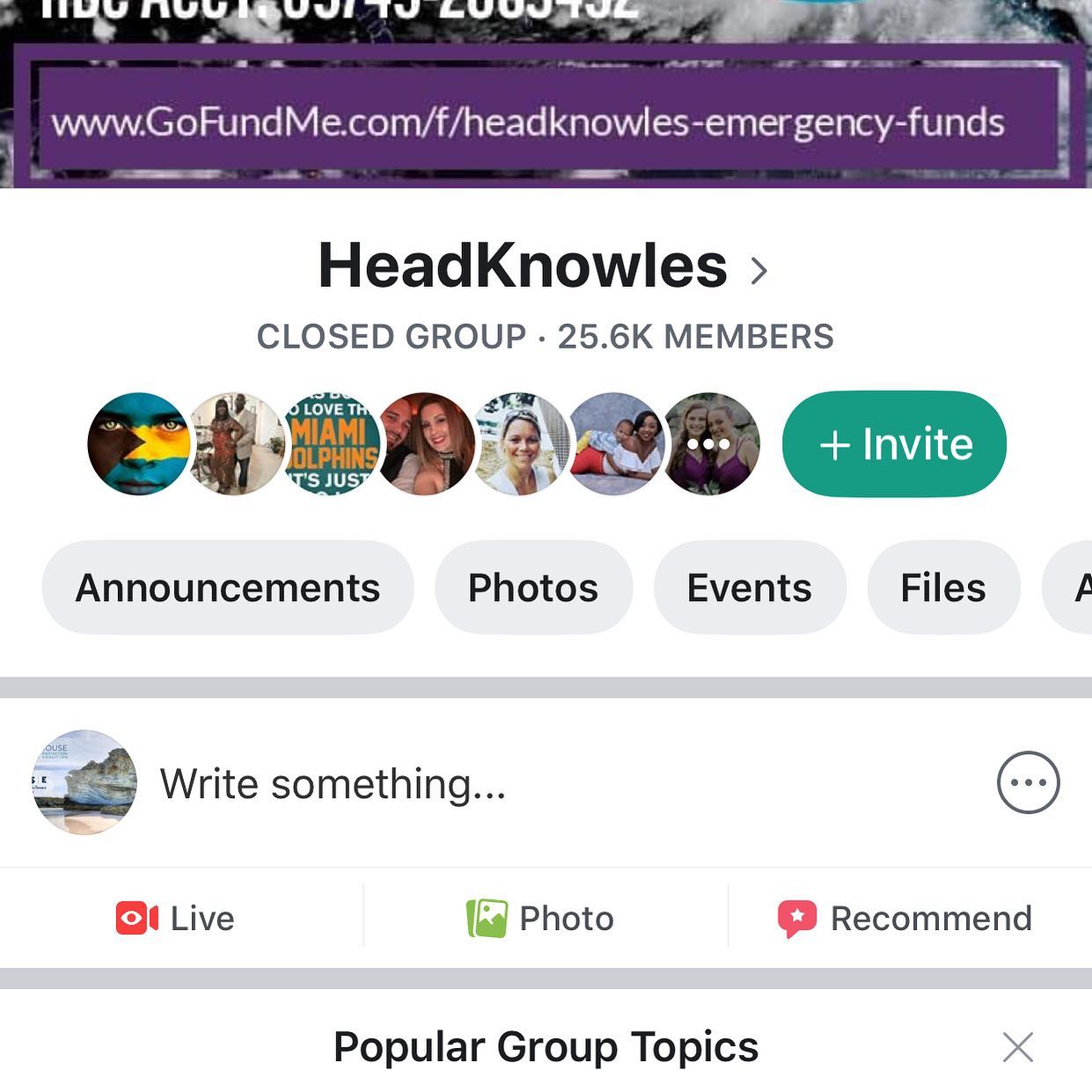Open the Events chip

[x=749, y=588]
